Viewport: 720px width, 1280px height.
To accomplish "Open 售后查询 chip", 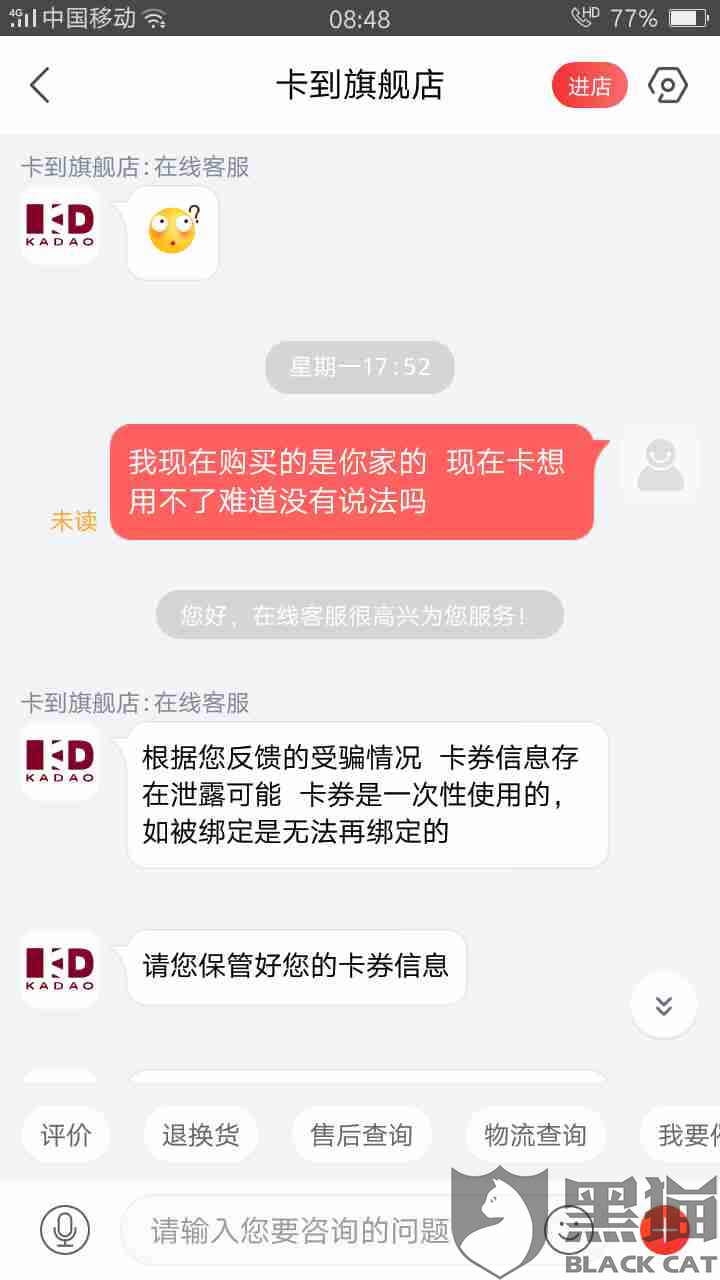I will pos(361,1135).
